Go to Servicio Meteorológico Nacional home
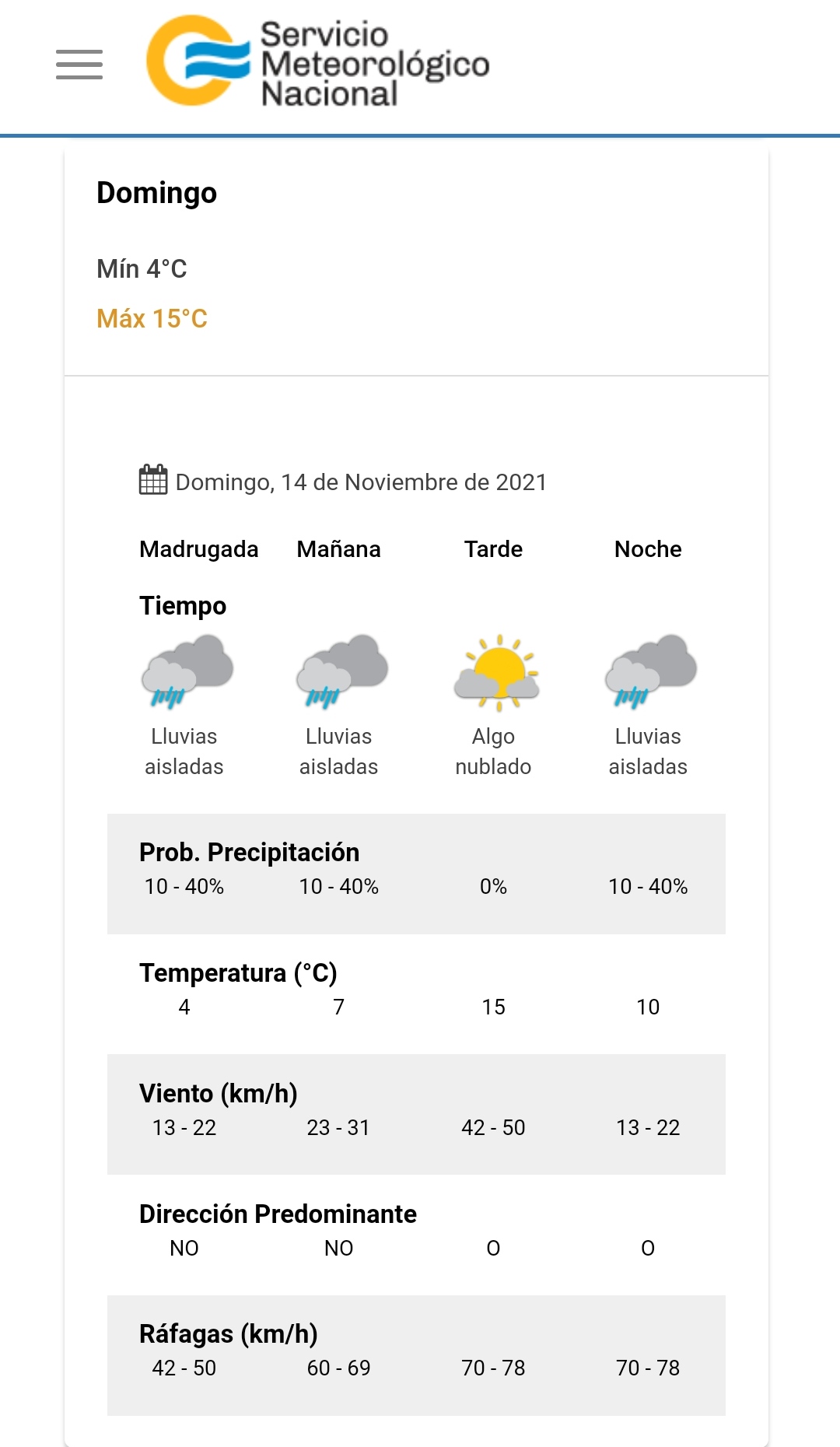Image resolution: width=840 pixels, height=1447 pixels. coord(317,62)
